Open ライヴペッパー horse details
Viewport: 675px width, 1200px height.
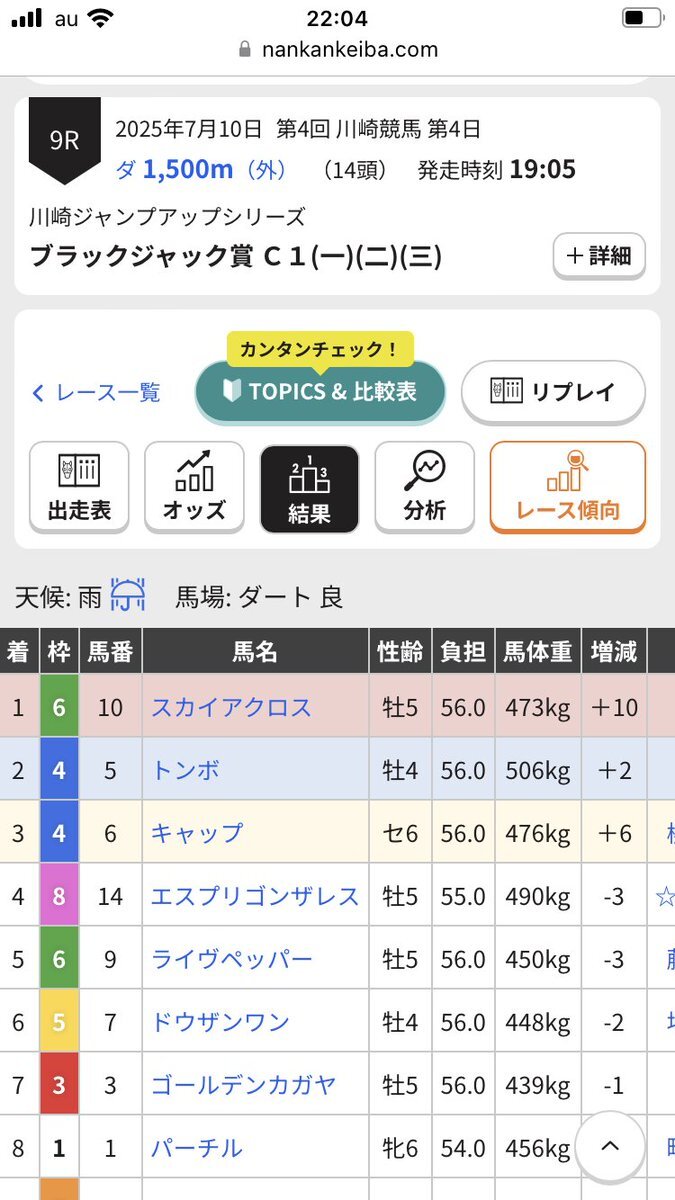[232, 959]
